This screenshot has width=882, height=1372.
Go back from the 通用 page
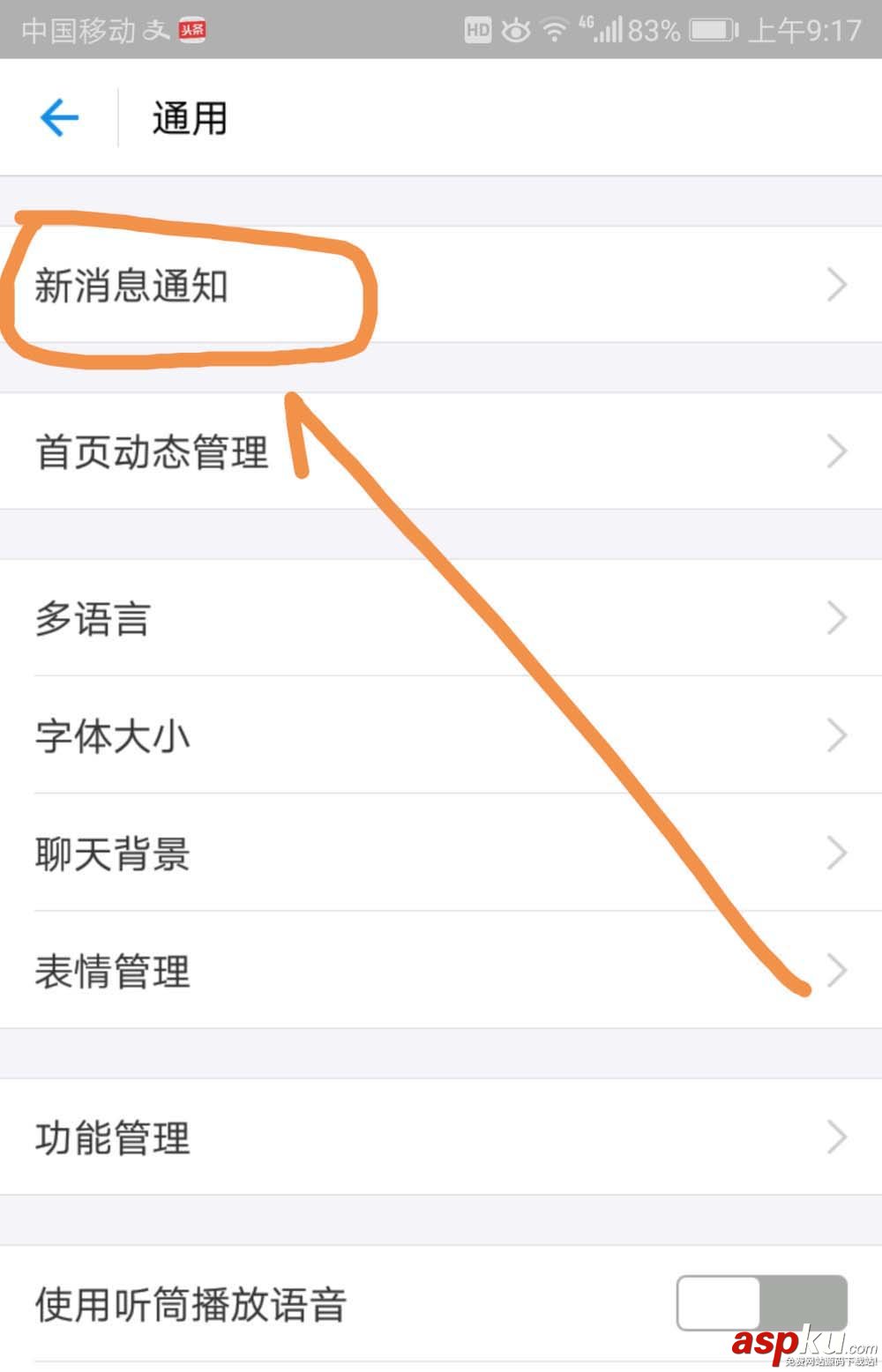coord(59,118)
